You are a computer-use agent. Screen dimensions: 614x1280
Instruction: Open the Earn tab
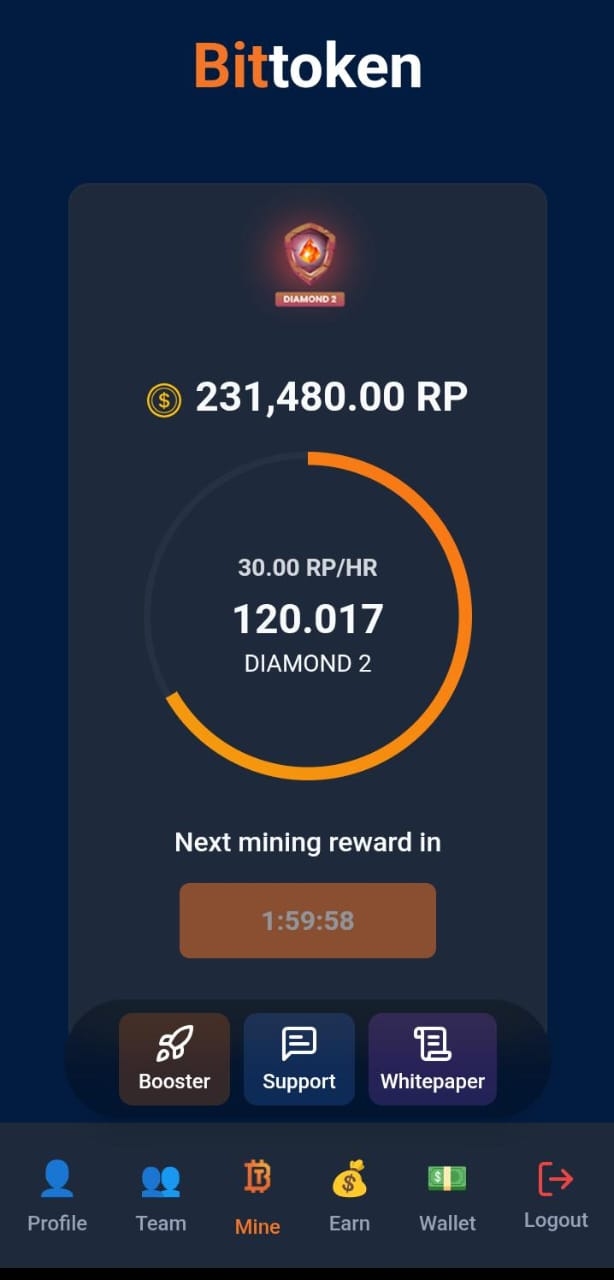pyautogui.click(x=350, y=1196)
